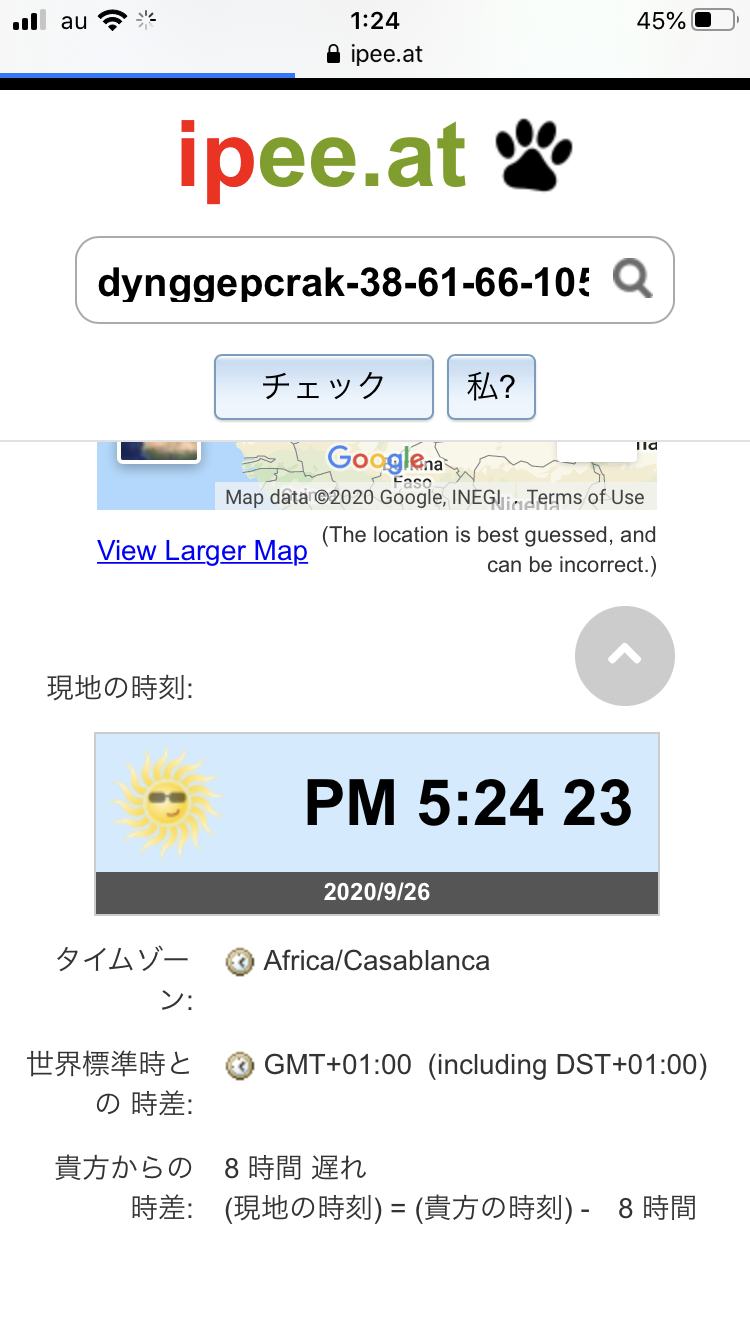Viewport: 750px width, 1334px height.
Task: Tap the scroll-to-top arrow button
Action: point(625,656)
